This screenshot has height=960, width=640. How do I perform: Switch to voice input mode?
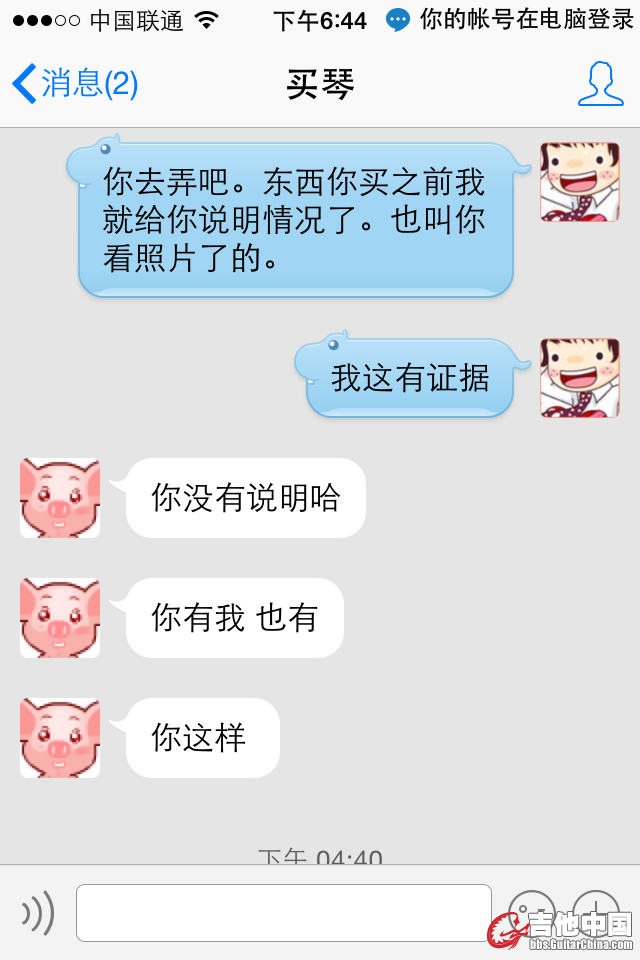38,912
